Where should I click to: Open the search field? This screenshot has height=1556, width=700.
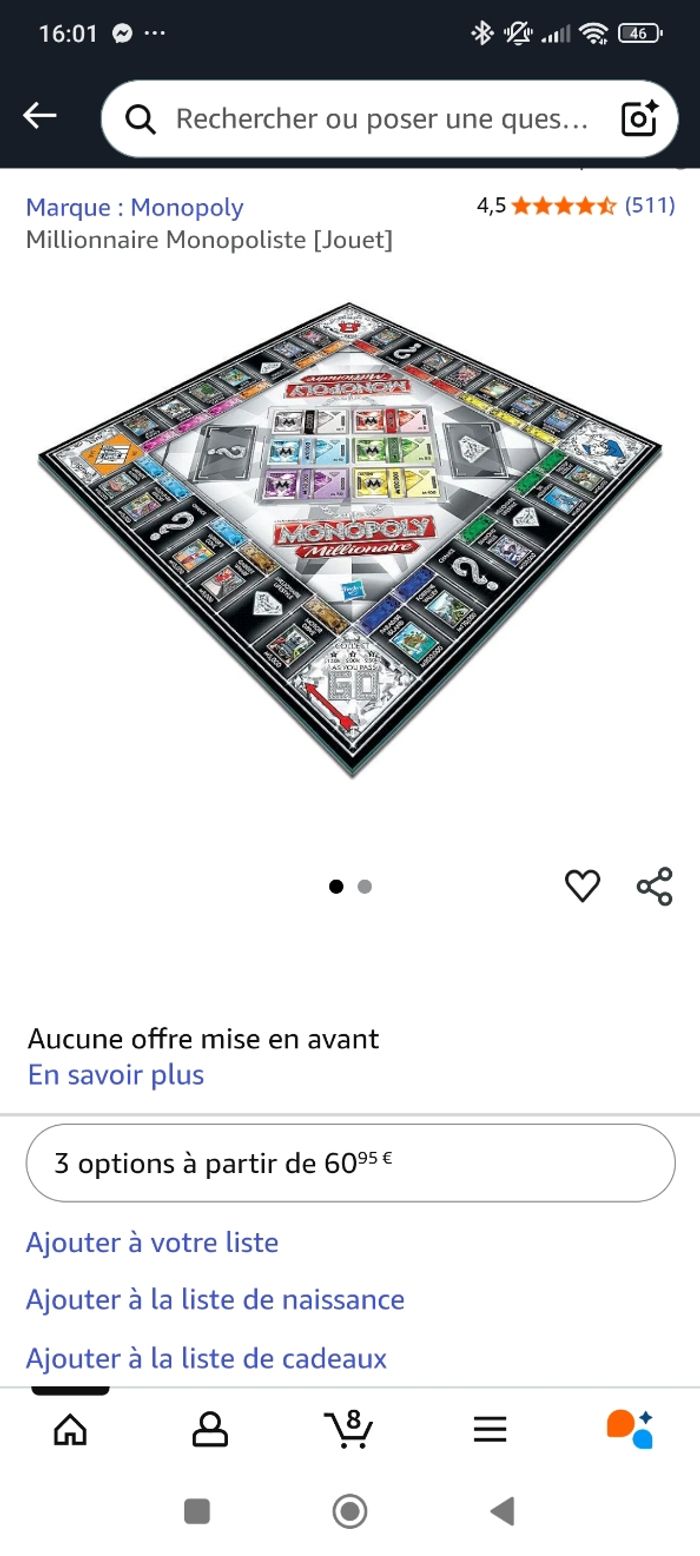(x=380, y=119)
